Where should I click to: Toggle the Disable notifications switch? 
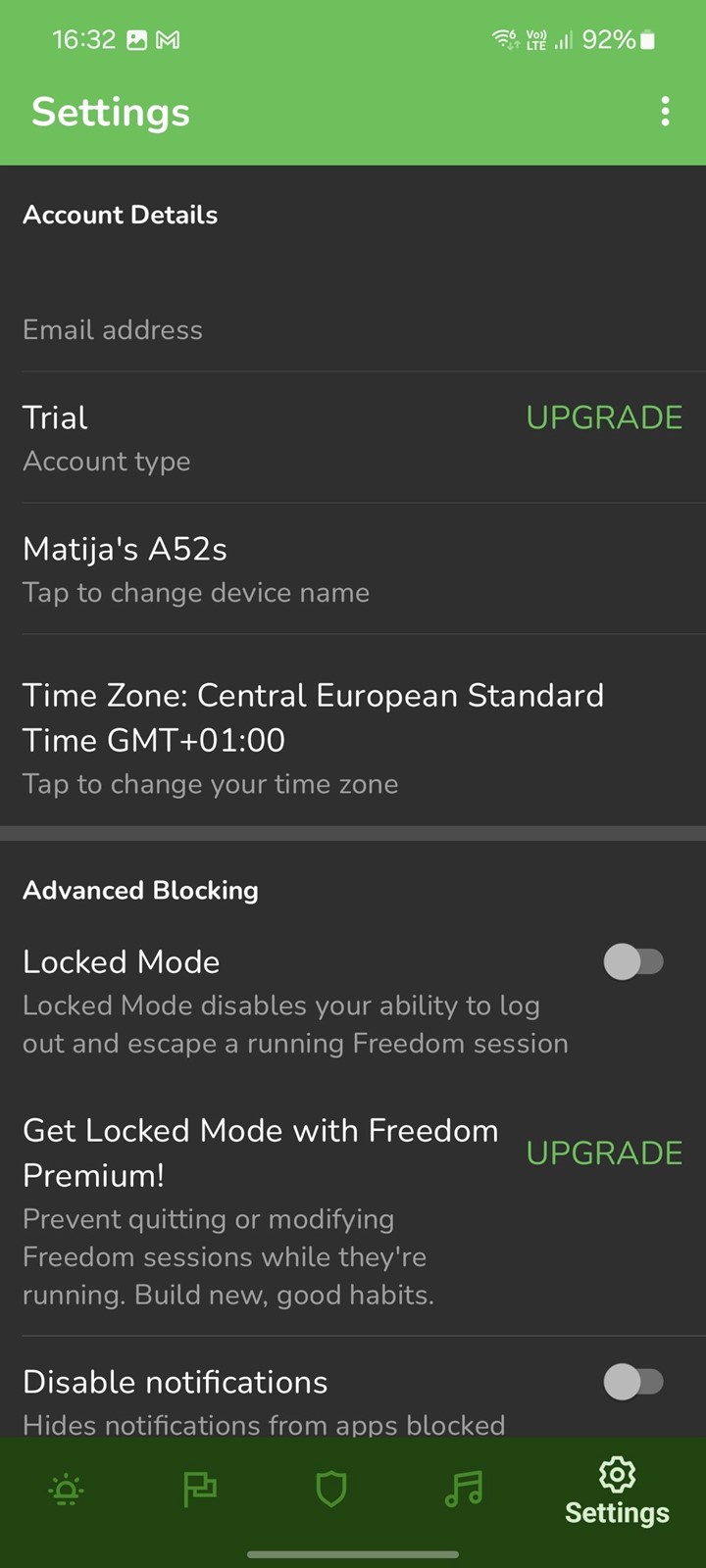tap(633, 1383)
